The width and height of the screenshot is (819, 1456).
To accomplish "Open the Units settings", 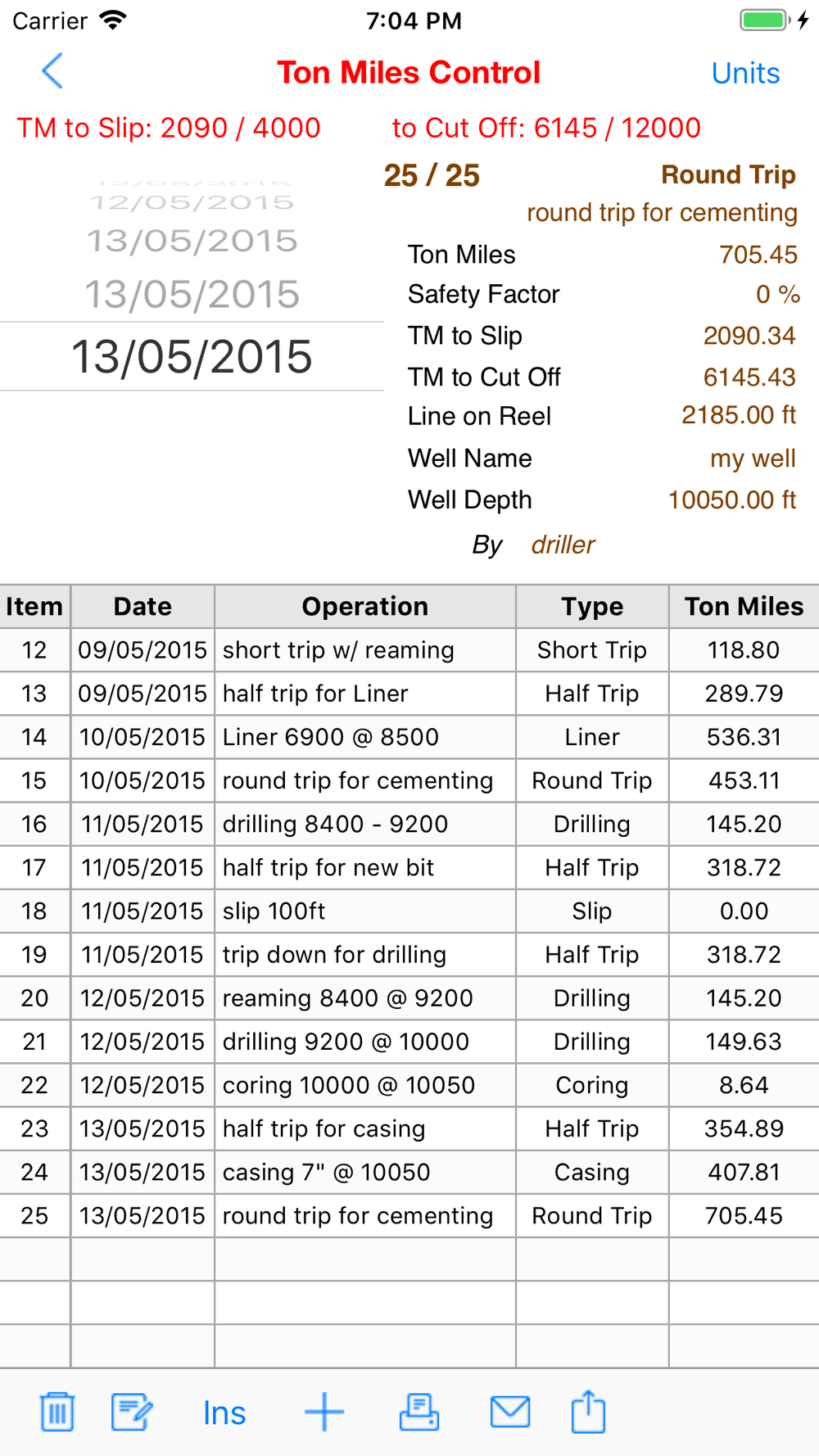I will 745,73.
